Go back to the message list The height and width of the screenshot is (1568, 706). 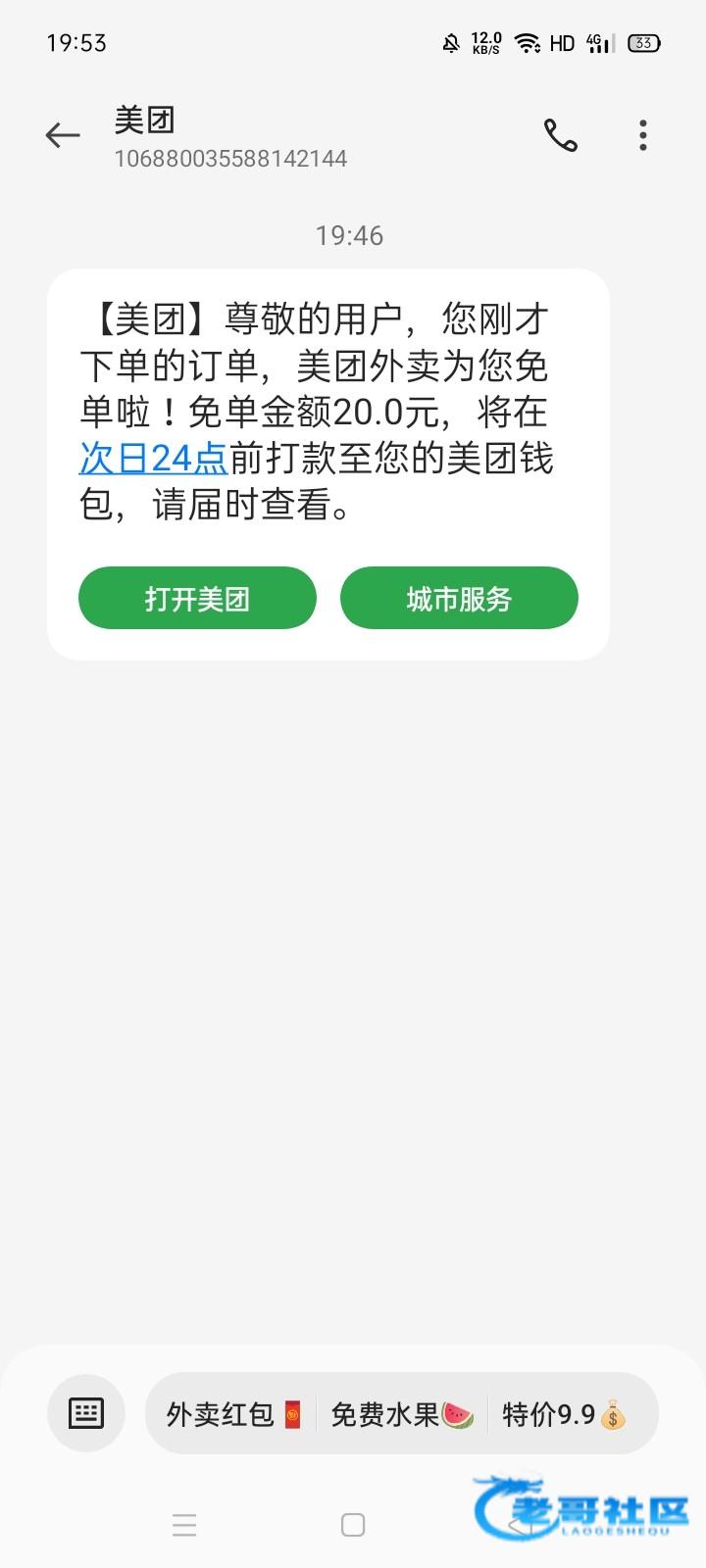(63, 135)
